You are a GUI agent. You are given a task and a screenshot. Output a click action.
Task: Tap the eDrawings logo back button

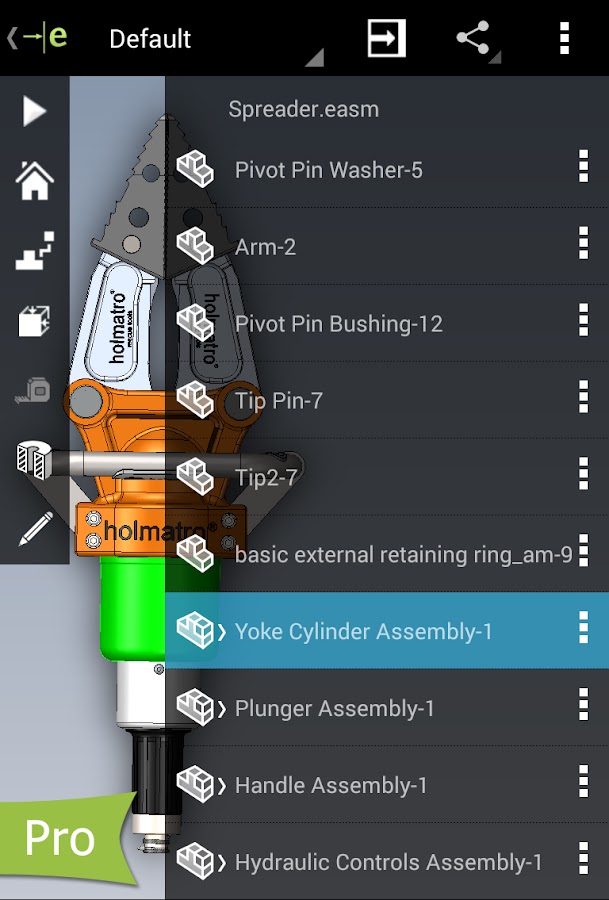pyautogui.click(x=38, y=39)
